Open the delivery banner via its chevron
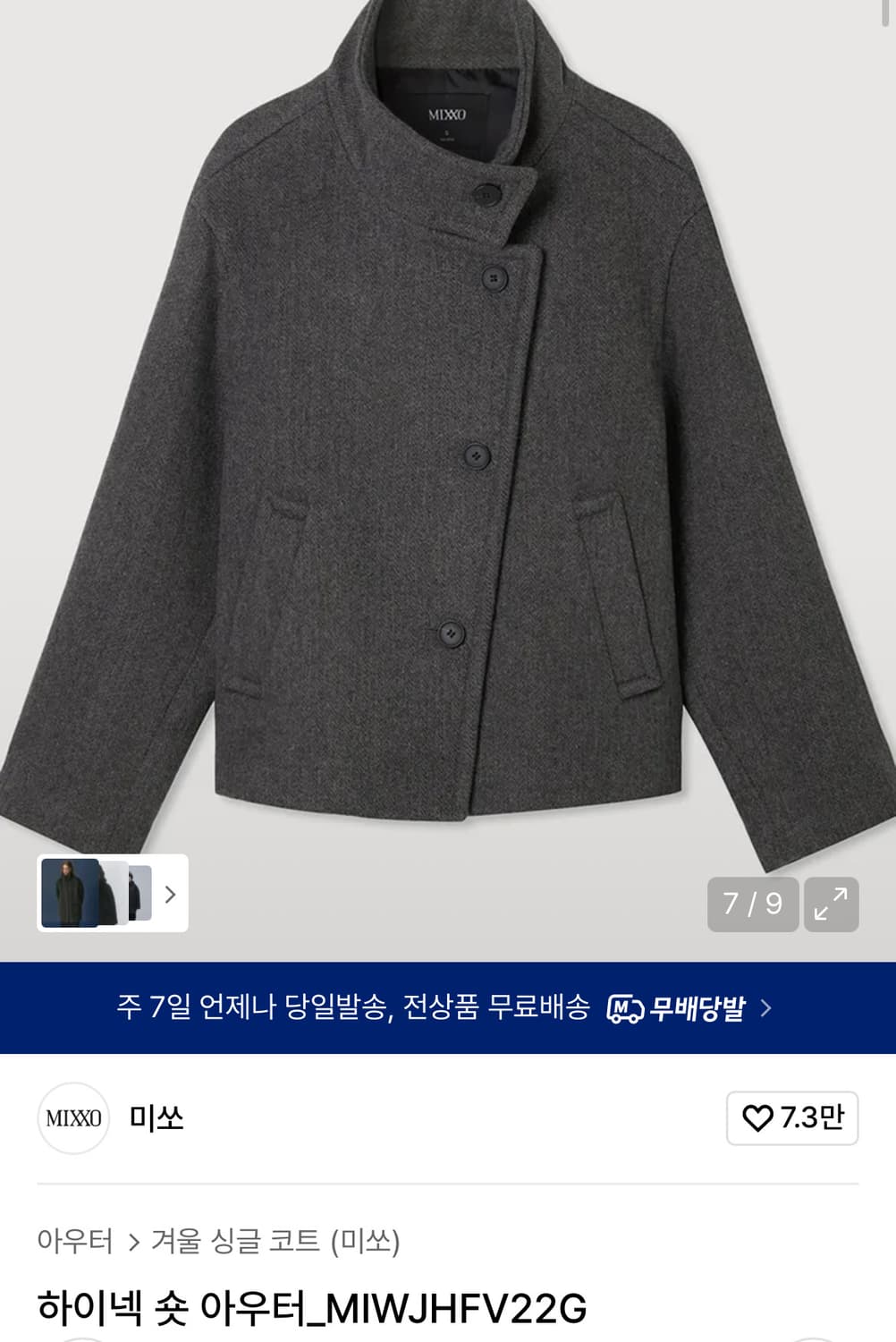This screenshot has width=896, height=1342. click(766, 1007)
